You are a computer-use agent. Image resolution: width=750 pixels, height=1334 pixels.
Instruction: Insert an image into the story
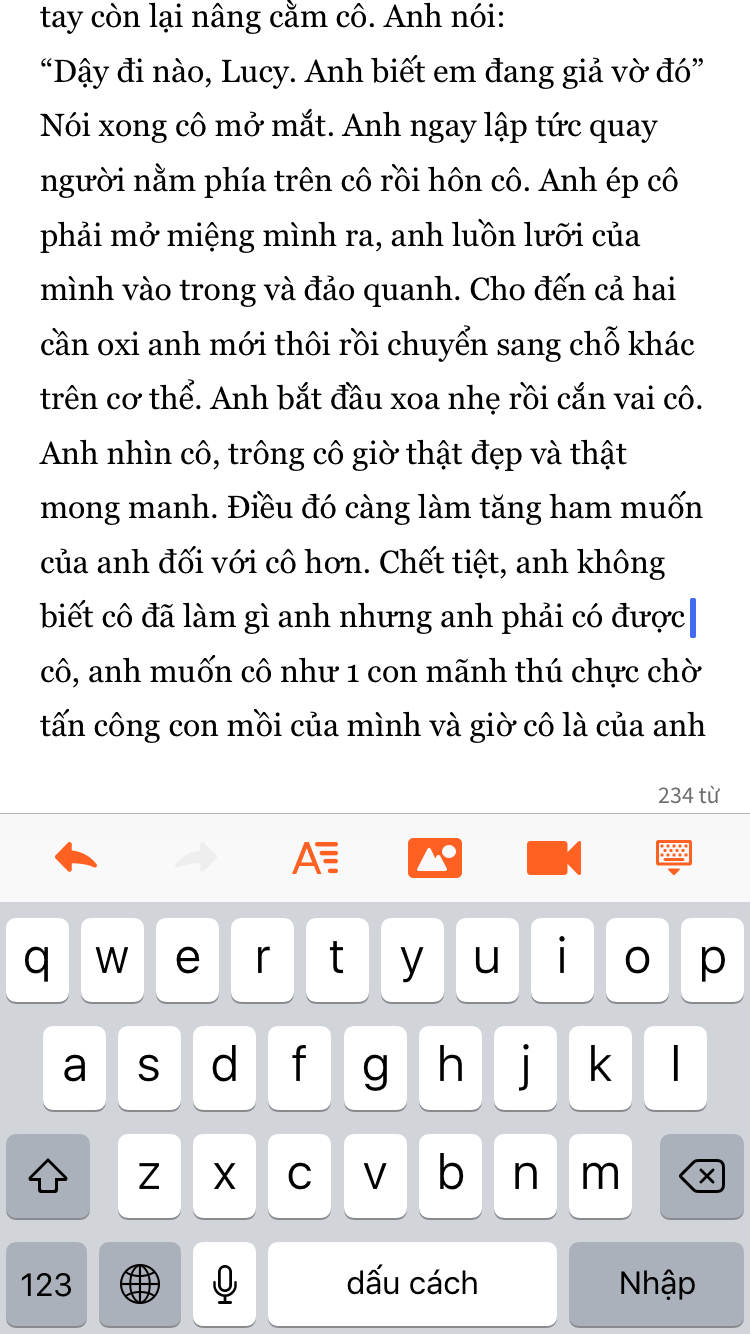click(x=435, y=858)
